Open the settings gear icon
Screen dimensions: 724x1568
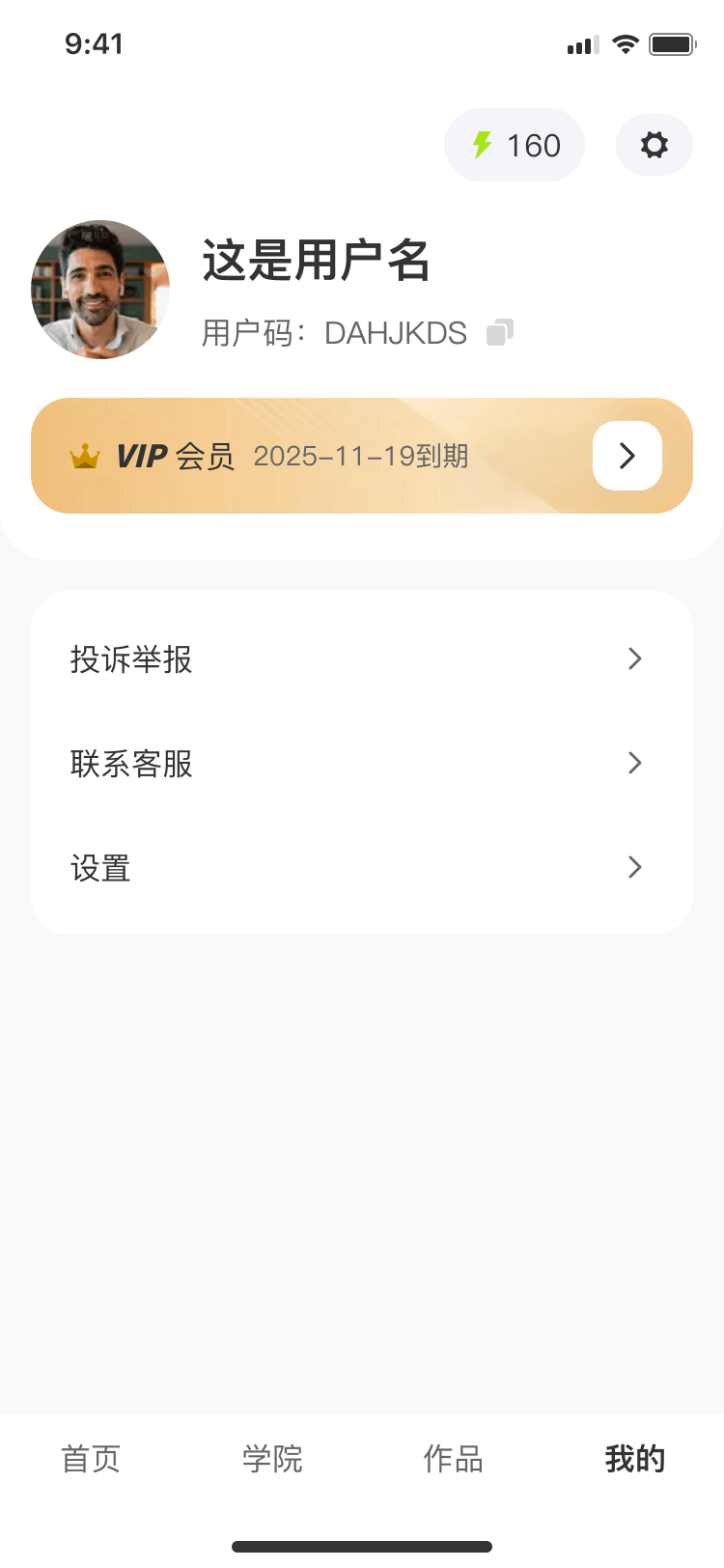(654, 145)
